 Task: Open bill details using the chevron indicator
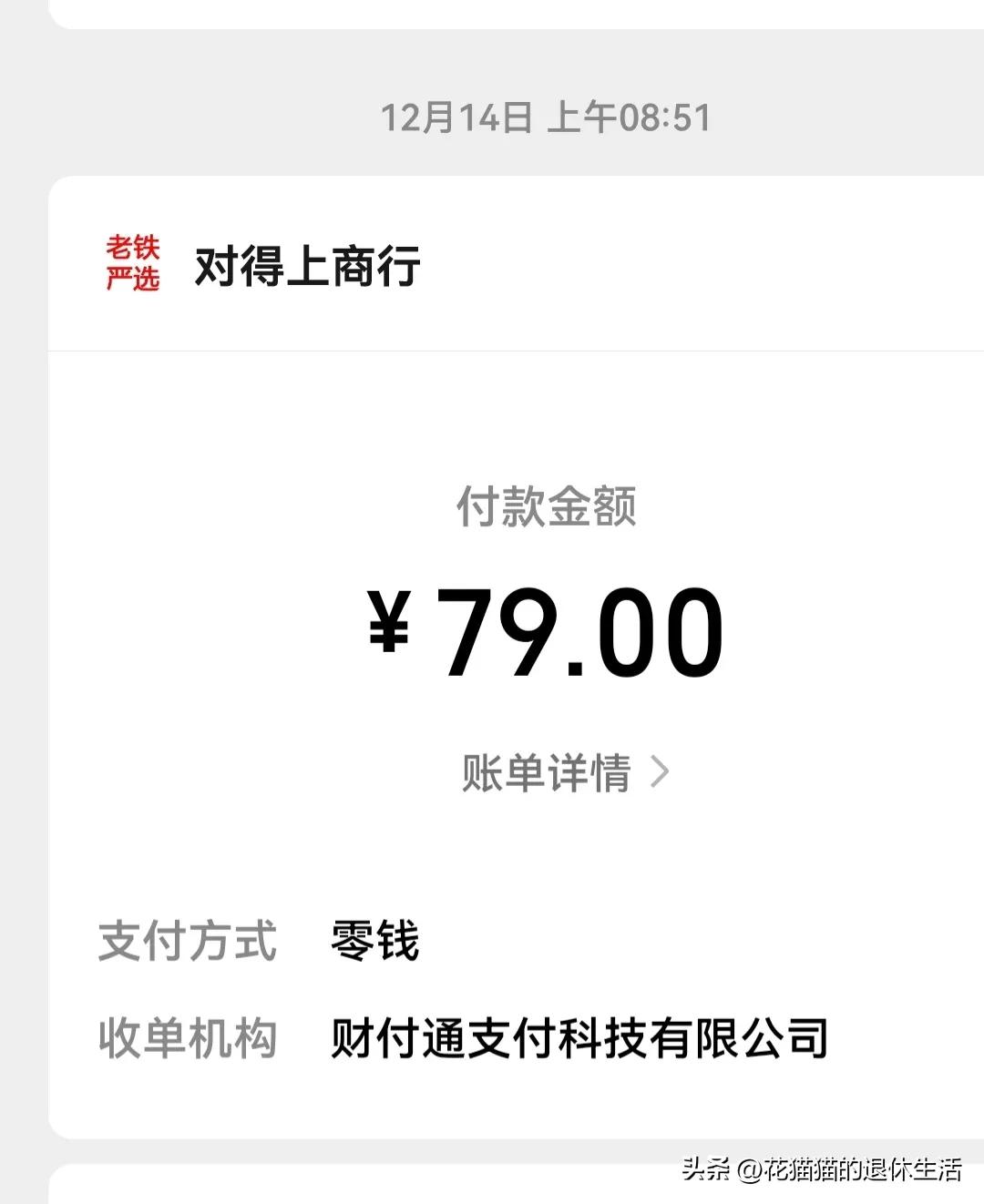660,771
